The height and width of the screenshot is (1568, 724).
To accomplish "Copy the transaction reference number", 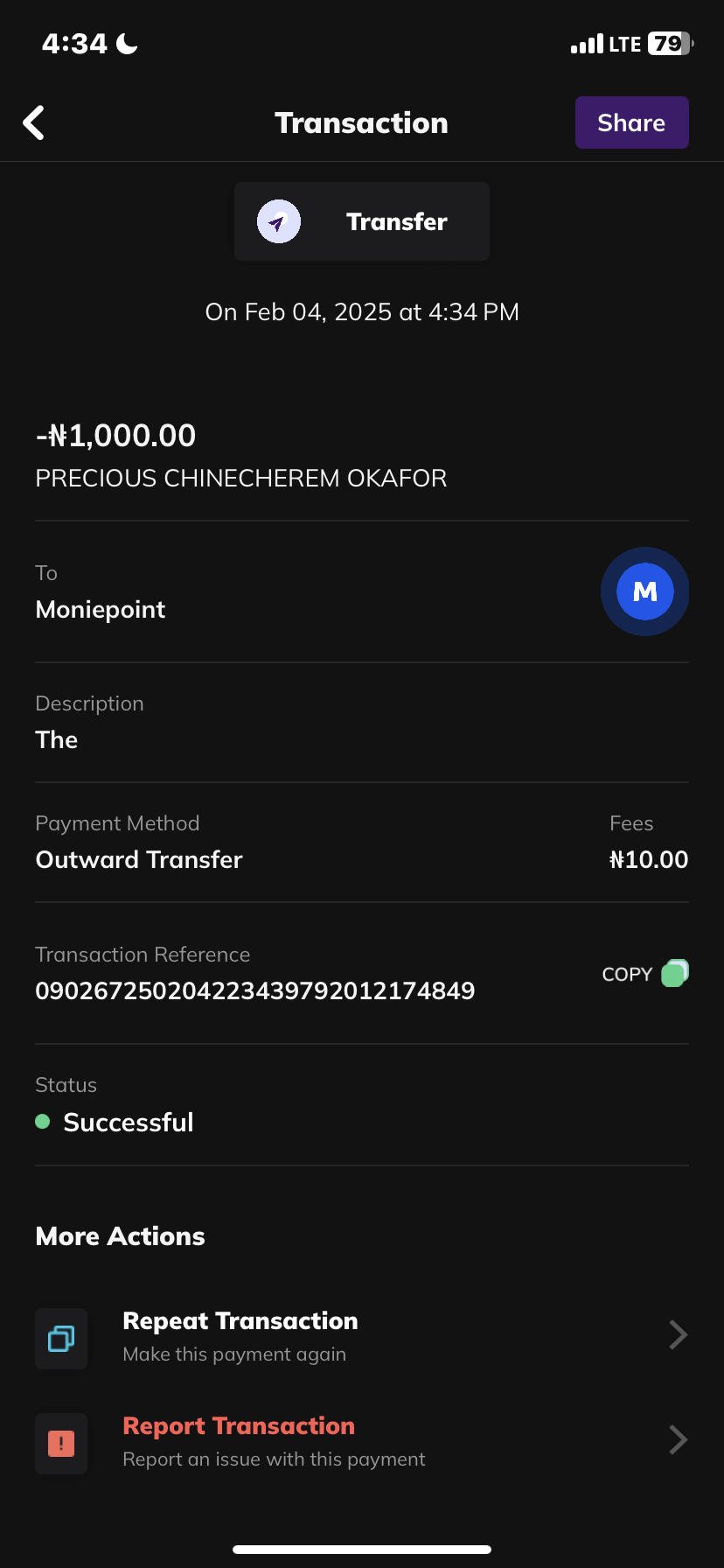I will pos(644,974).
